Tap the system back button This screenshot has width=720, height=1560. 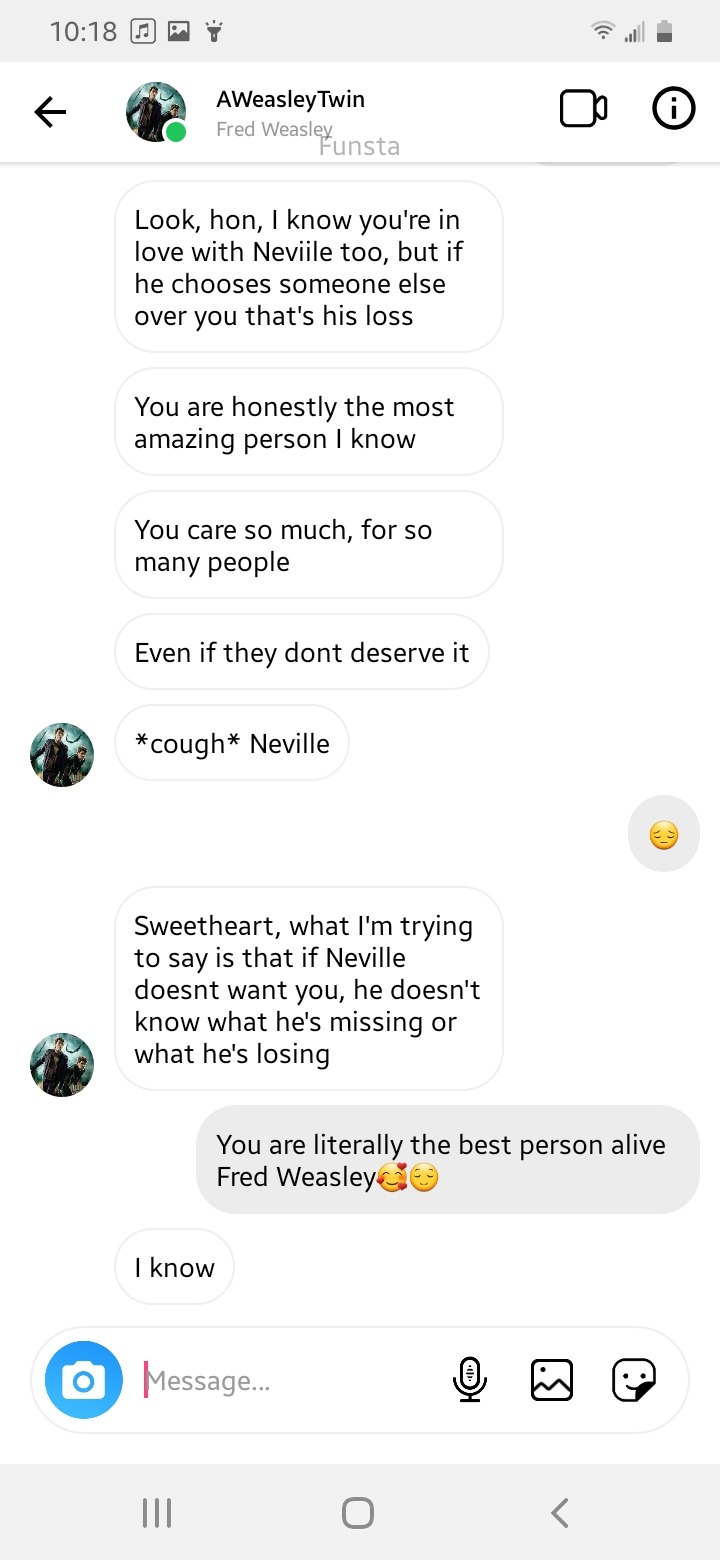pyautogui.click(x=559, y=1513)
